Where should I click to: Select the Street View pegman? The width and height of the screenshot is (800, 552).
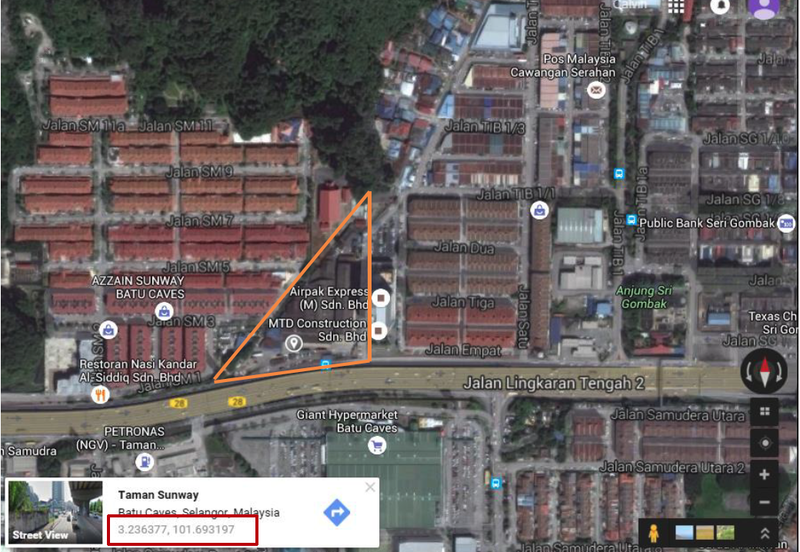point(655,533)
